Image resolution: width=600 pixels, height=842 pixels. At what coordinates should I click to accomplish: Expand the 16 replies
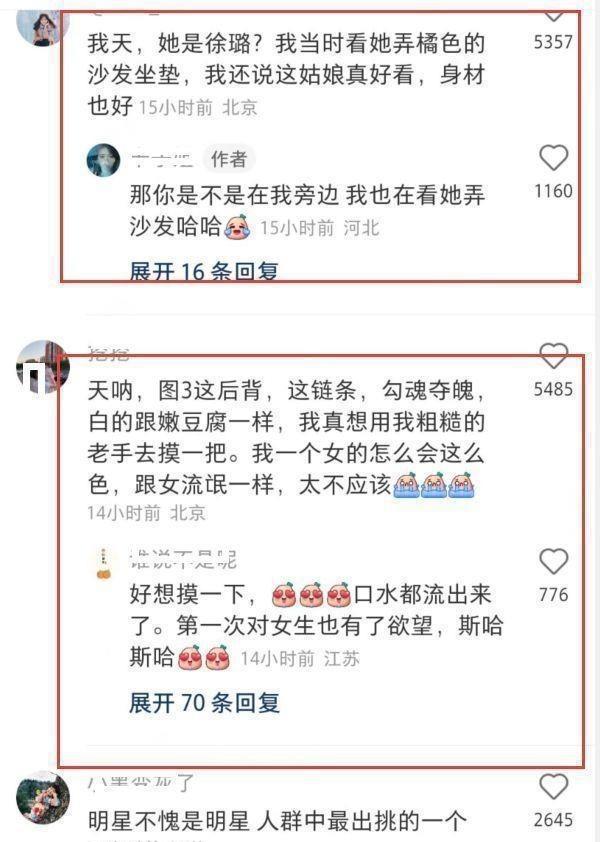204,270
